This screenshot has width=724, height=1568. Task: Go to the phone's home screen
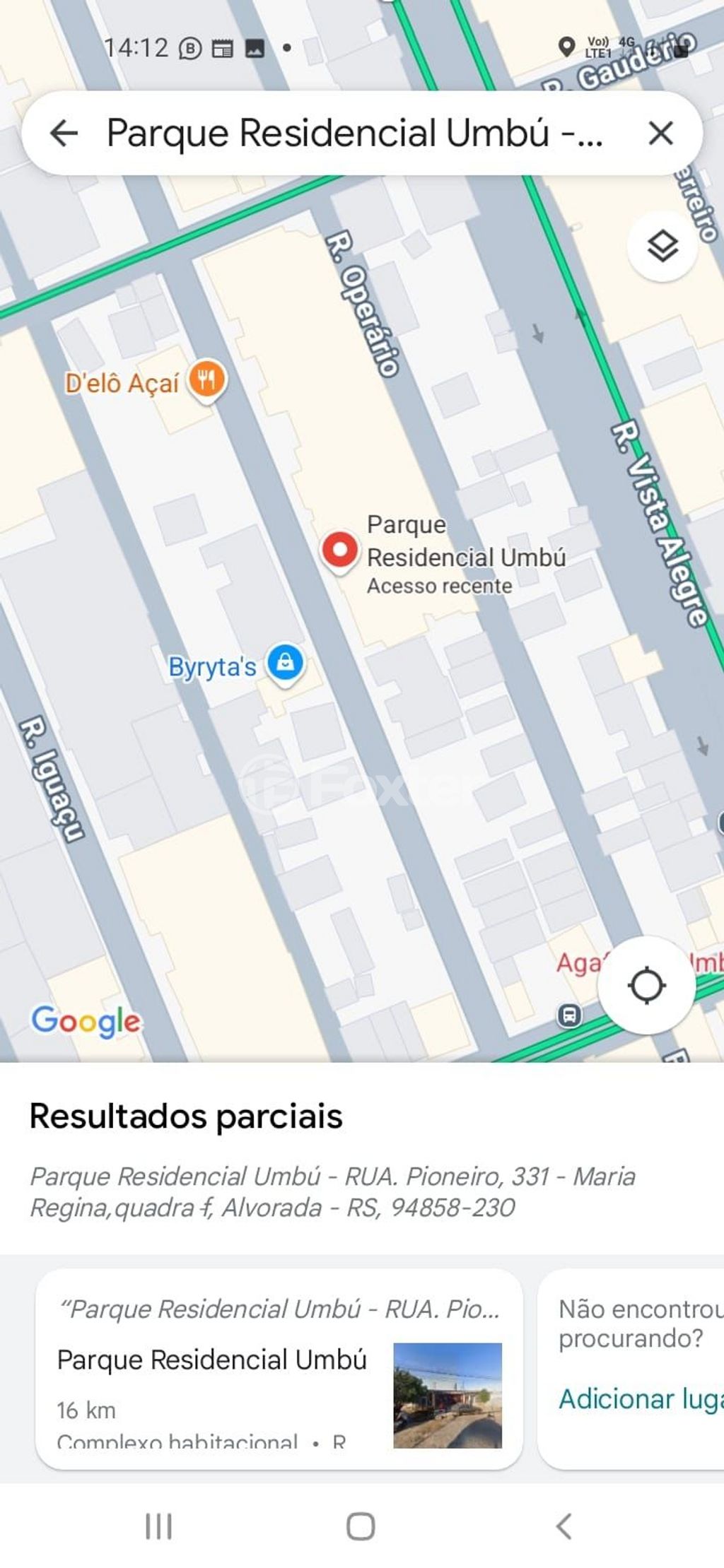[361, 1526]
